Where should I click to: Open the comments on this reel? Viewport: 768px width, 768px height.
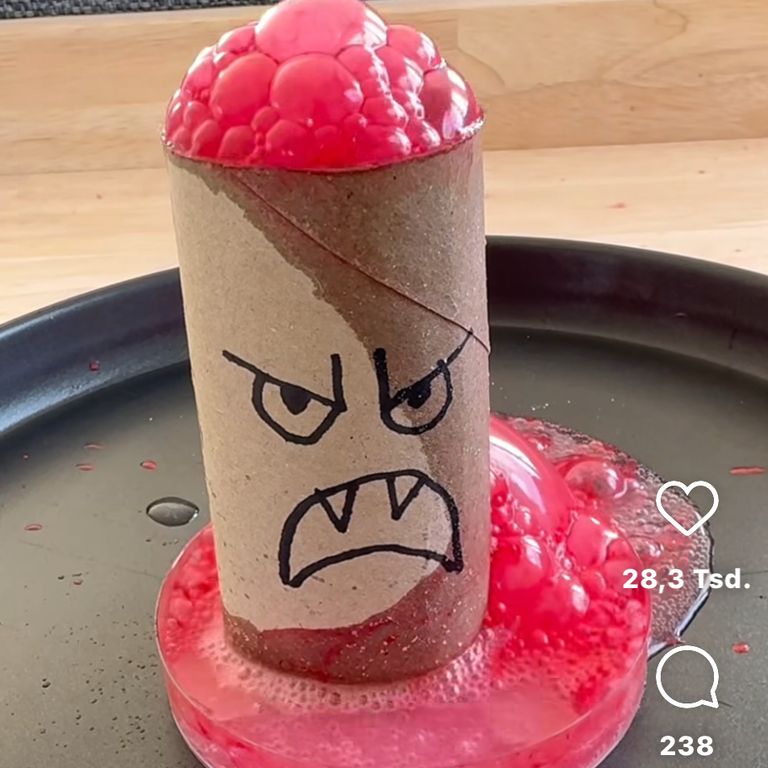(x=687, y=677)
